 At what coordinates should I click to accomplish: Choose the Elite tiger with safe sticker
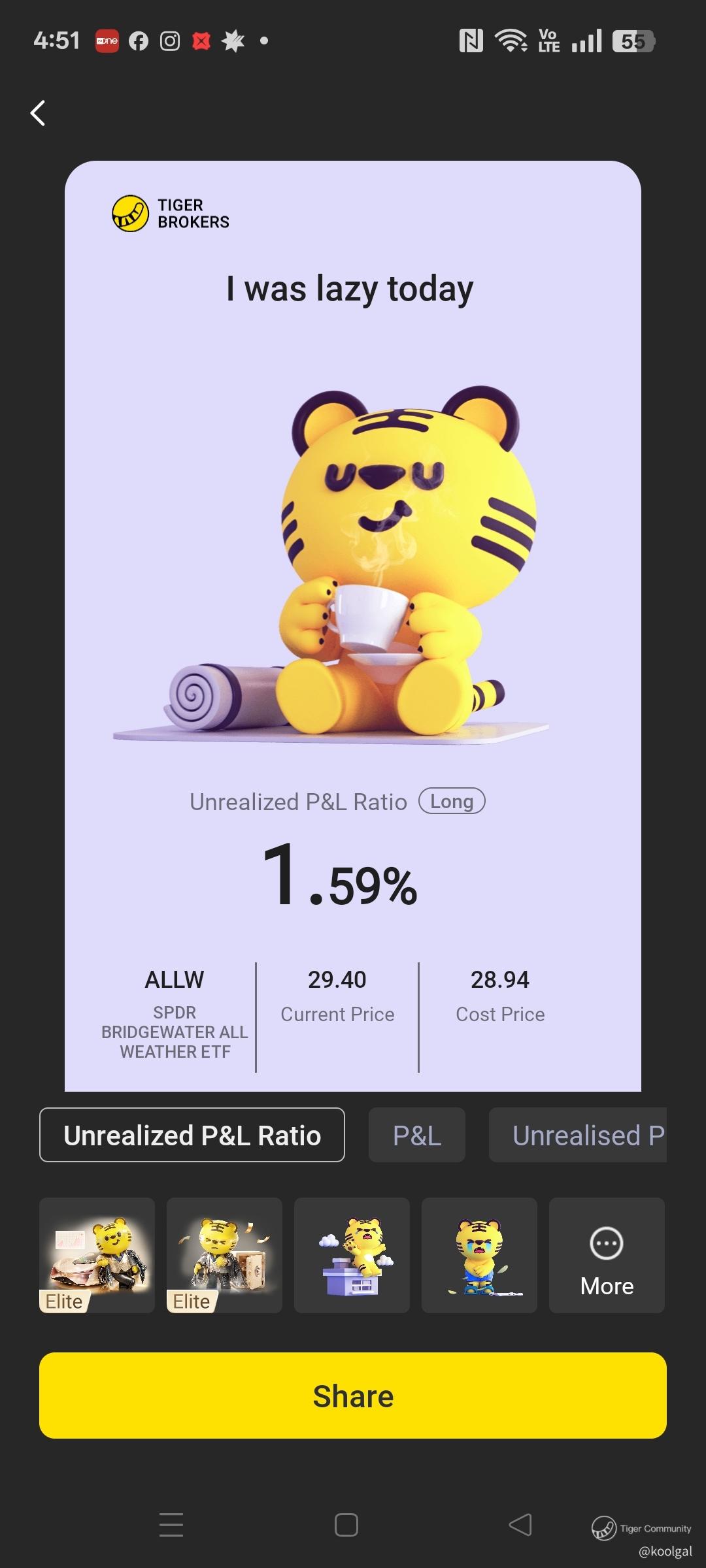pyautogui.click(x=224, y=1255)
